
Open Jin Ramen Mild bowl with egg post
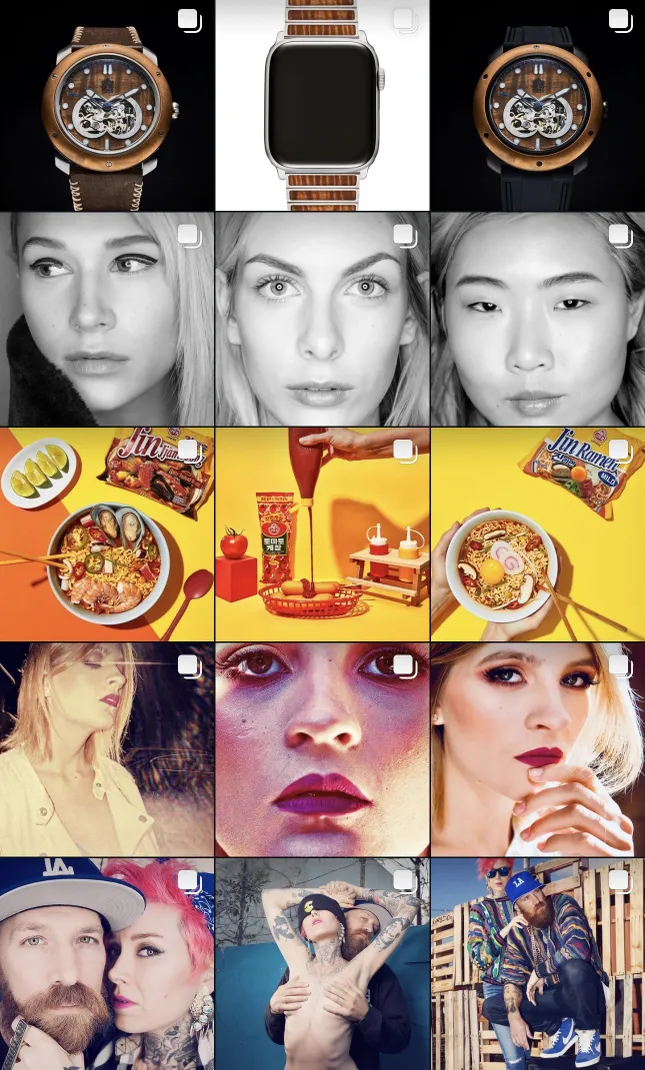point(538,535)
